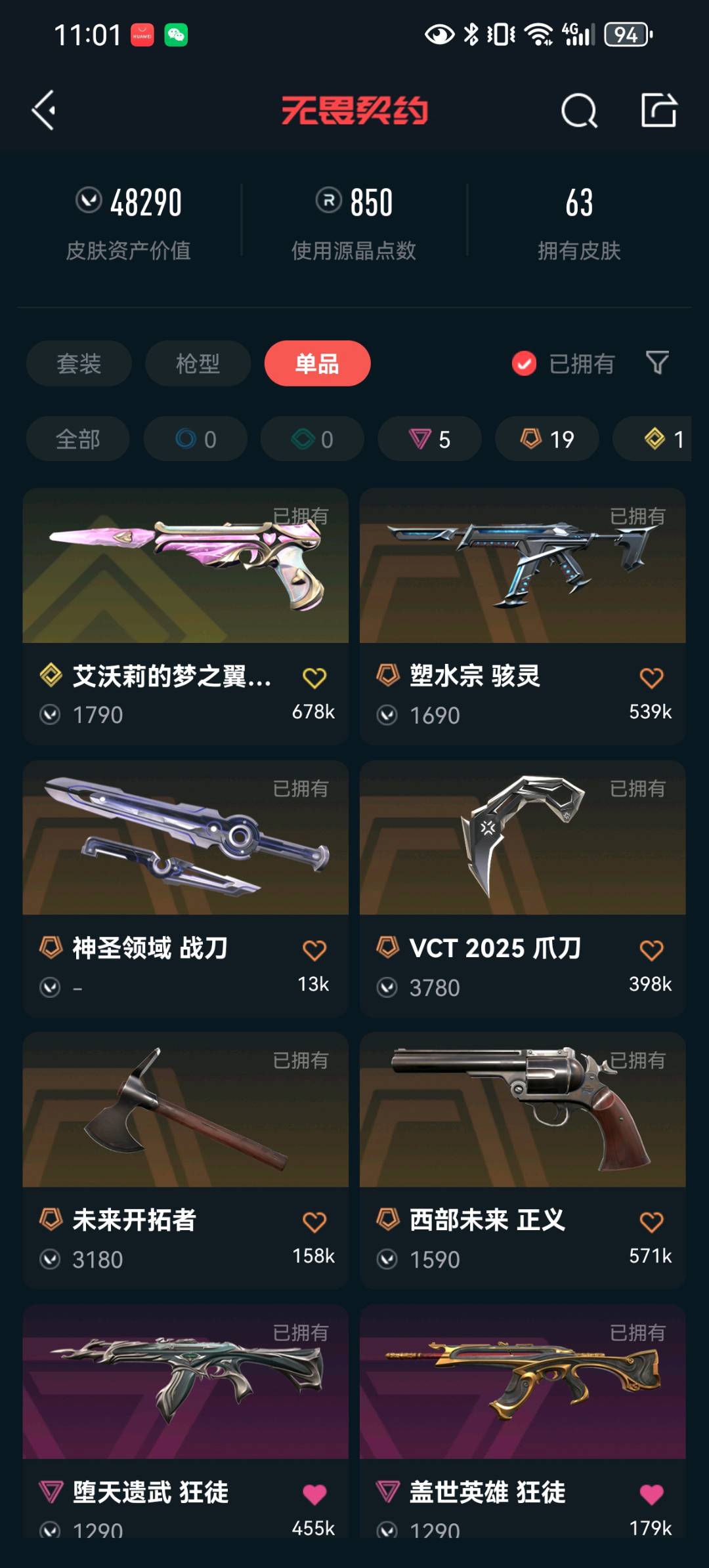The height and width of the screenshot is (1568, 709).
Task: Toggle the 已拥有 checkbox
Action: click(524, 363)
